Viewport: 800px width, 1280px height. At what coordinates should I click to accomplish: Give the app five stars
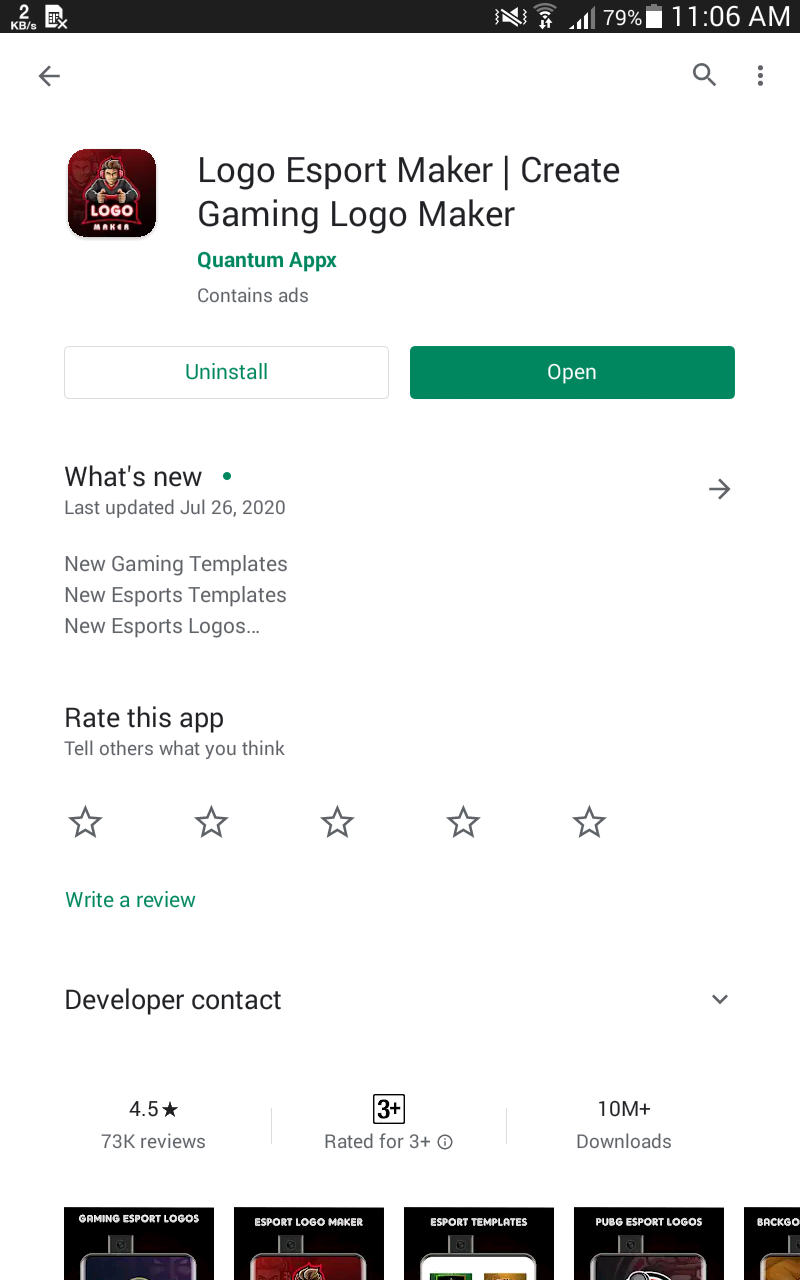point(589,823)
